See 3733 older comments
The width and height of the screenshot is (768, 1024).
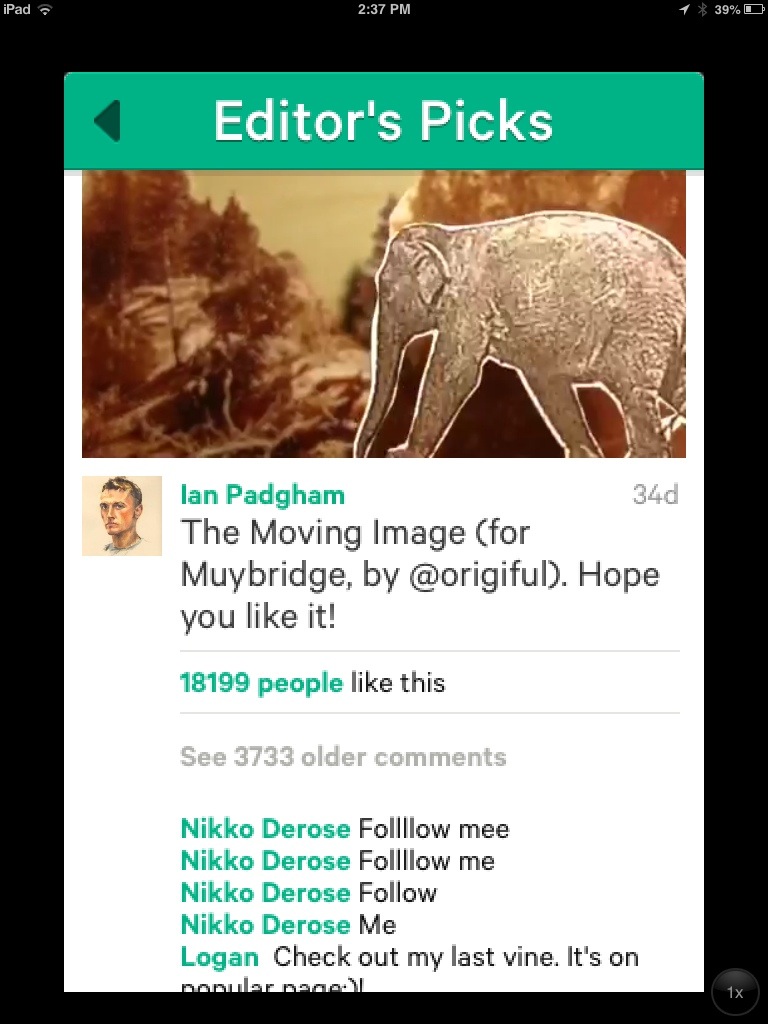click(x=343, y=757)
